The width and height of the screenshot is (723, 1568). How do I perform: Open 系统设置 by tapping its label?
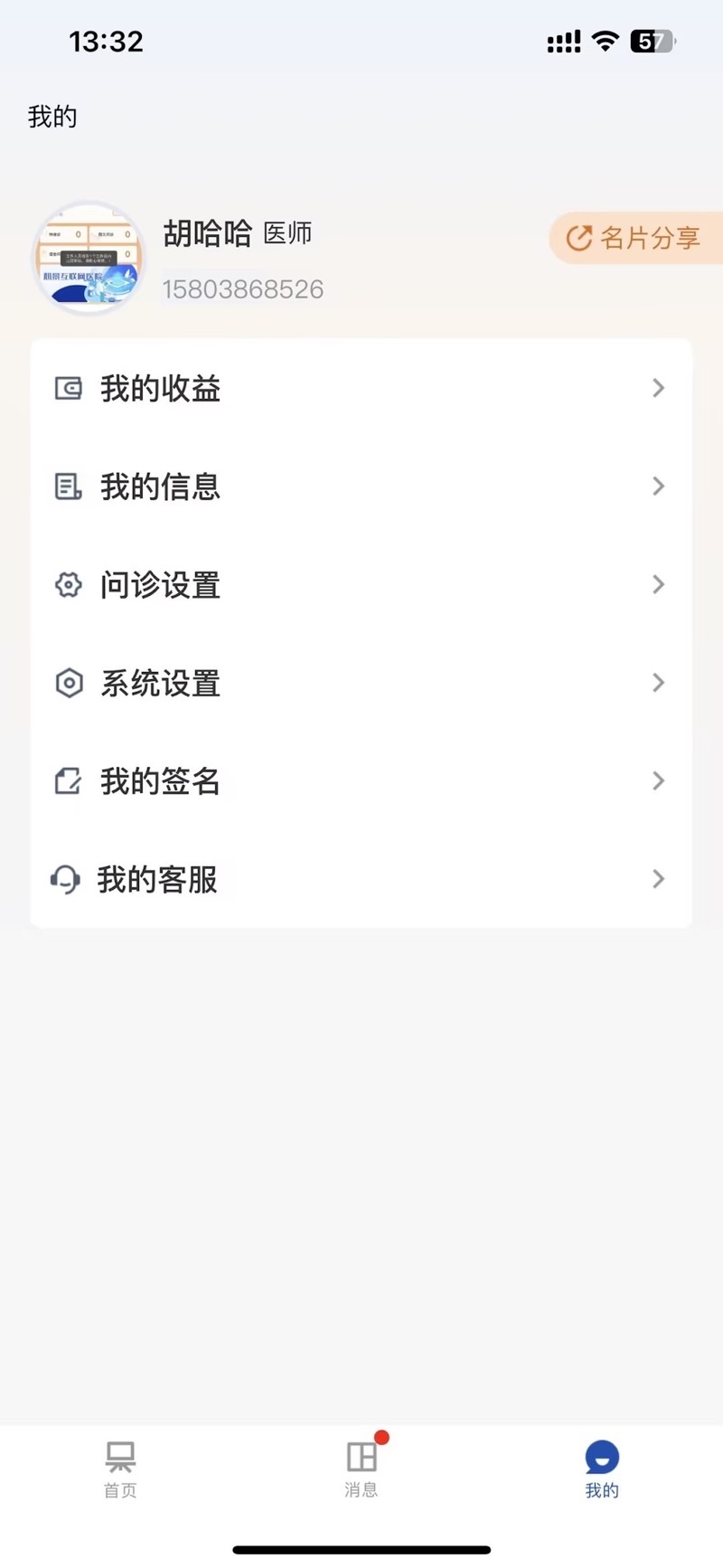pyautogui.click(x=161, y=684)
